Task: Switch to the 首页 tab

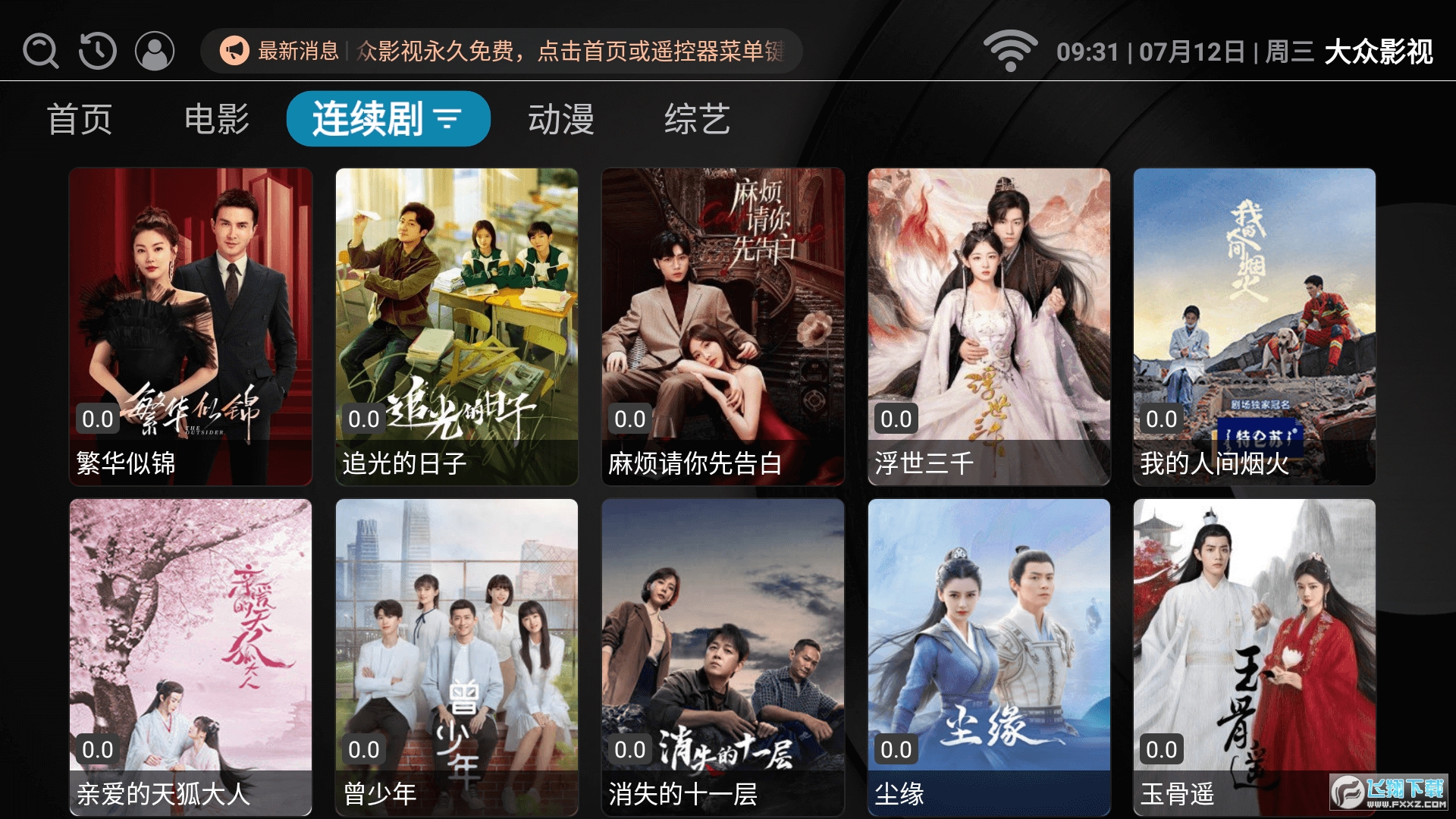Action: coord(80,119)
